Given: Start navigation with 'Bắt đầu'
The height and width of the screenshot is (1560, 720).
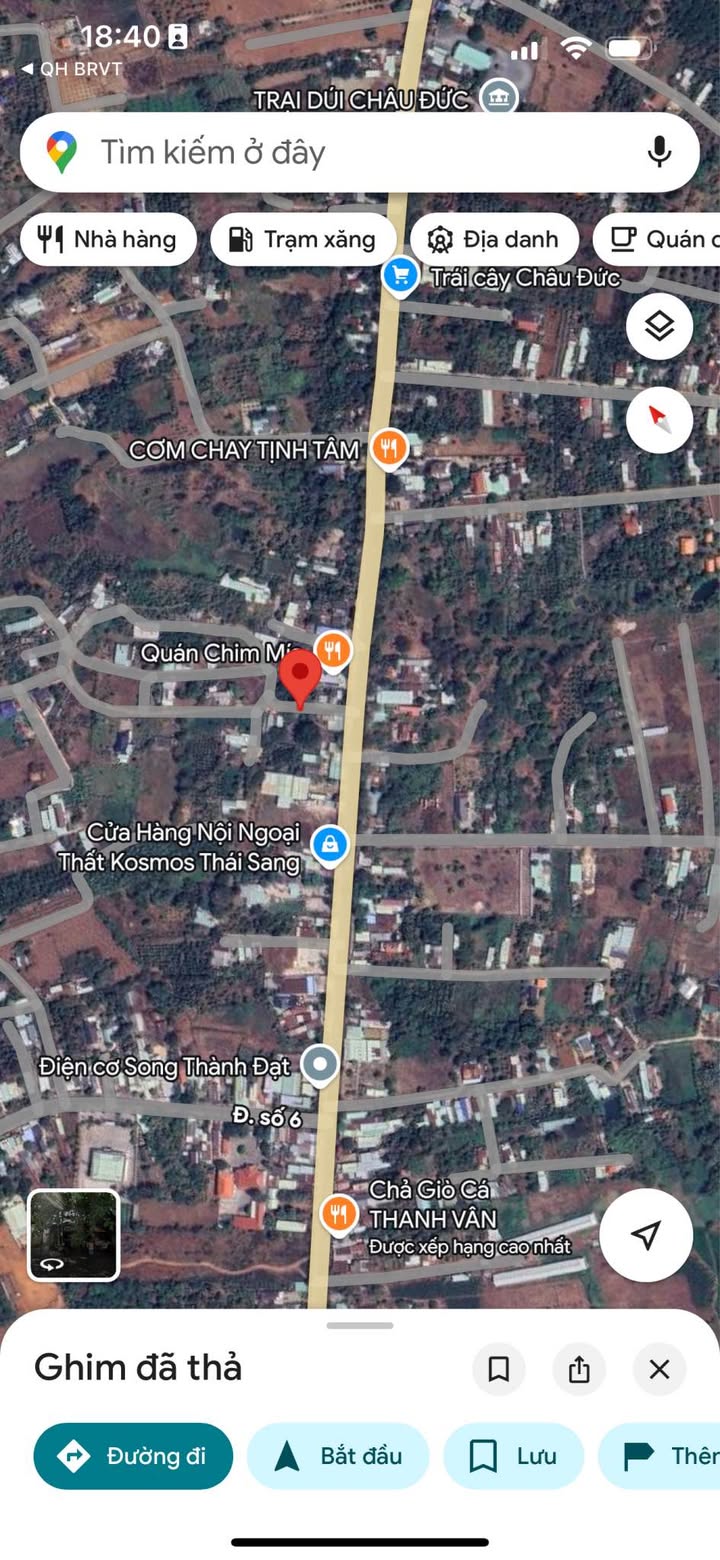Looking at the screenshot, I should (x=338, y=1456).
